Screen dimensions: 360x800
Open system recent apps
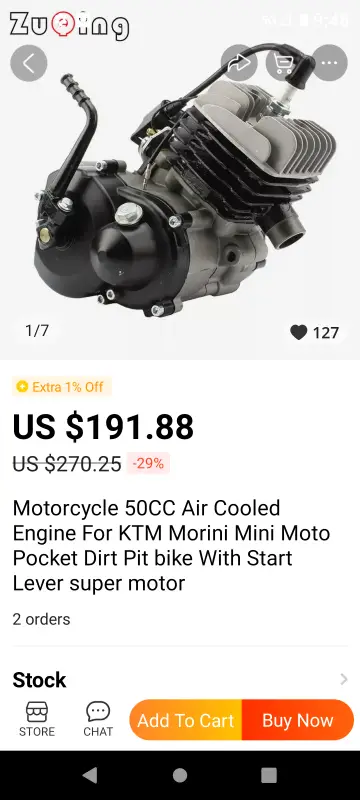pos(269,775)
